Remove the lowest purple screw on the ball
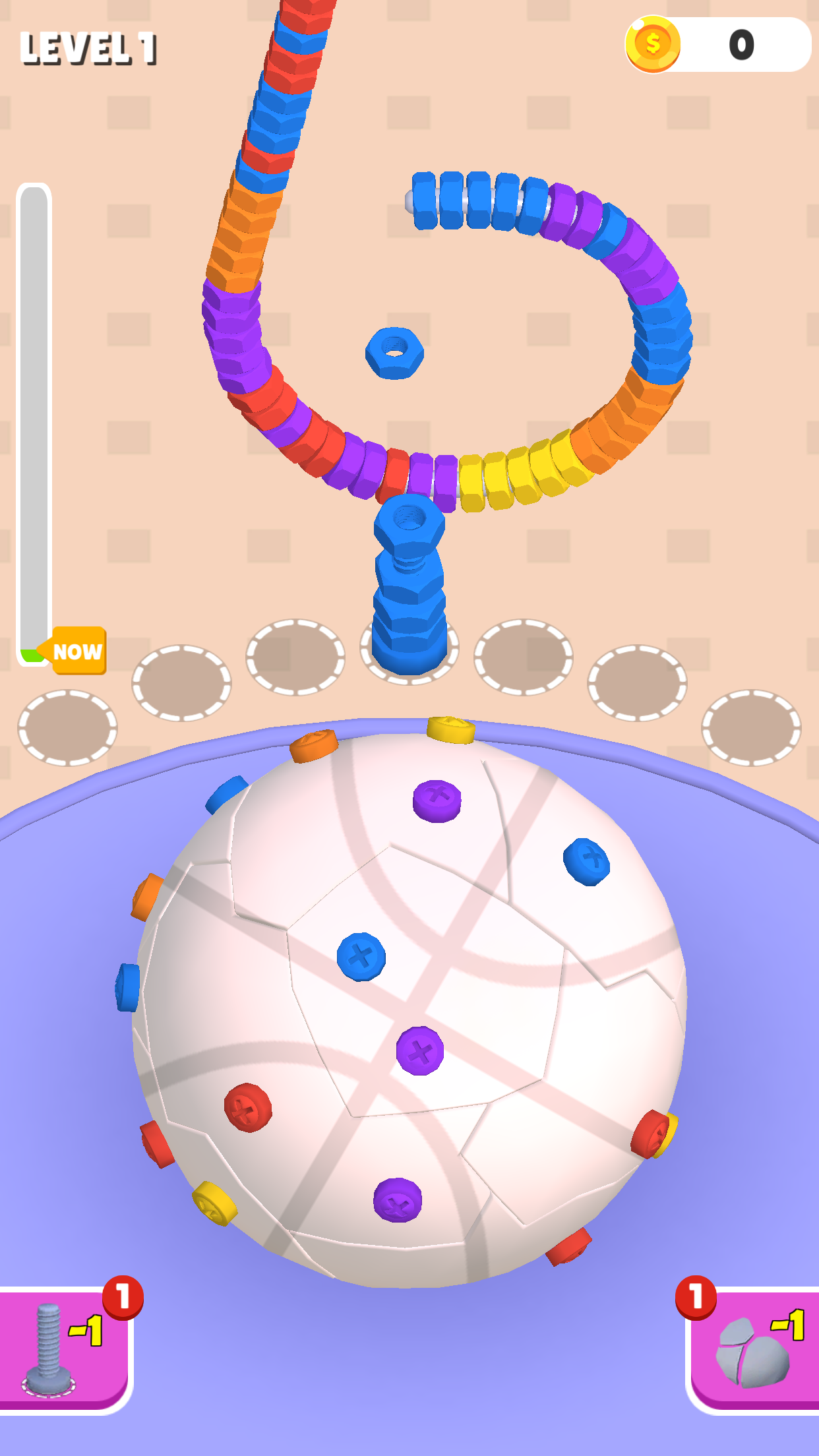This screenshot has width=819, height=1456. click(x=397, y=1200)
